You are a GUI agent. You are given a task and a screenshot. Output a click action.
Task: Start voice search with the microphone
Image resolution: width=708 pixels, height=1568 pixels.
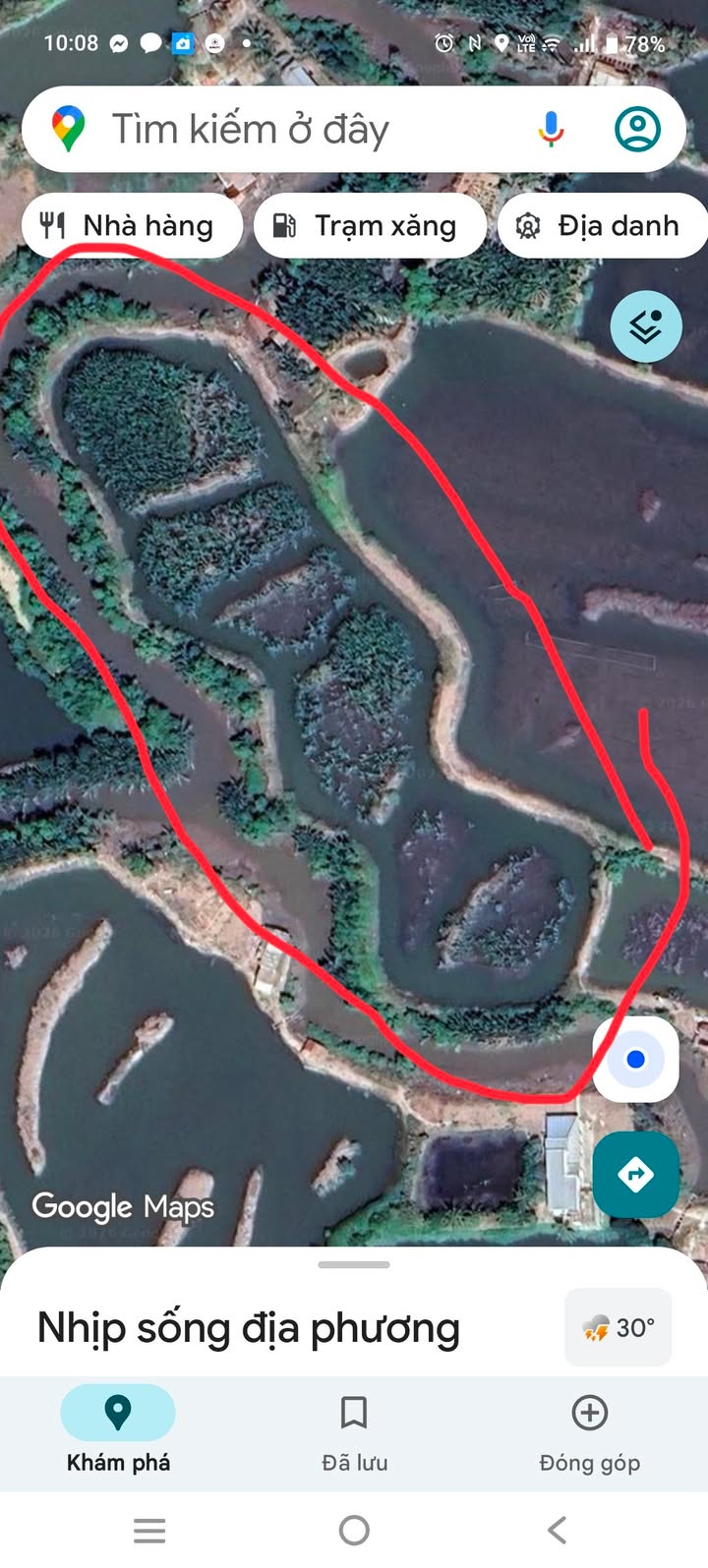point(552,130)
